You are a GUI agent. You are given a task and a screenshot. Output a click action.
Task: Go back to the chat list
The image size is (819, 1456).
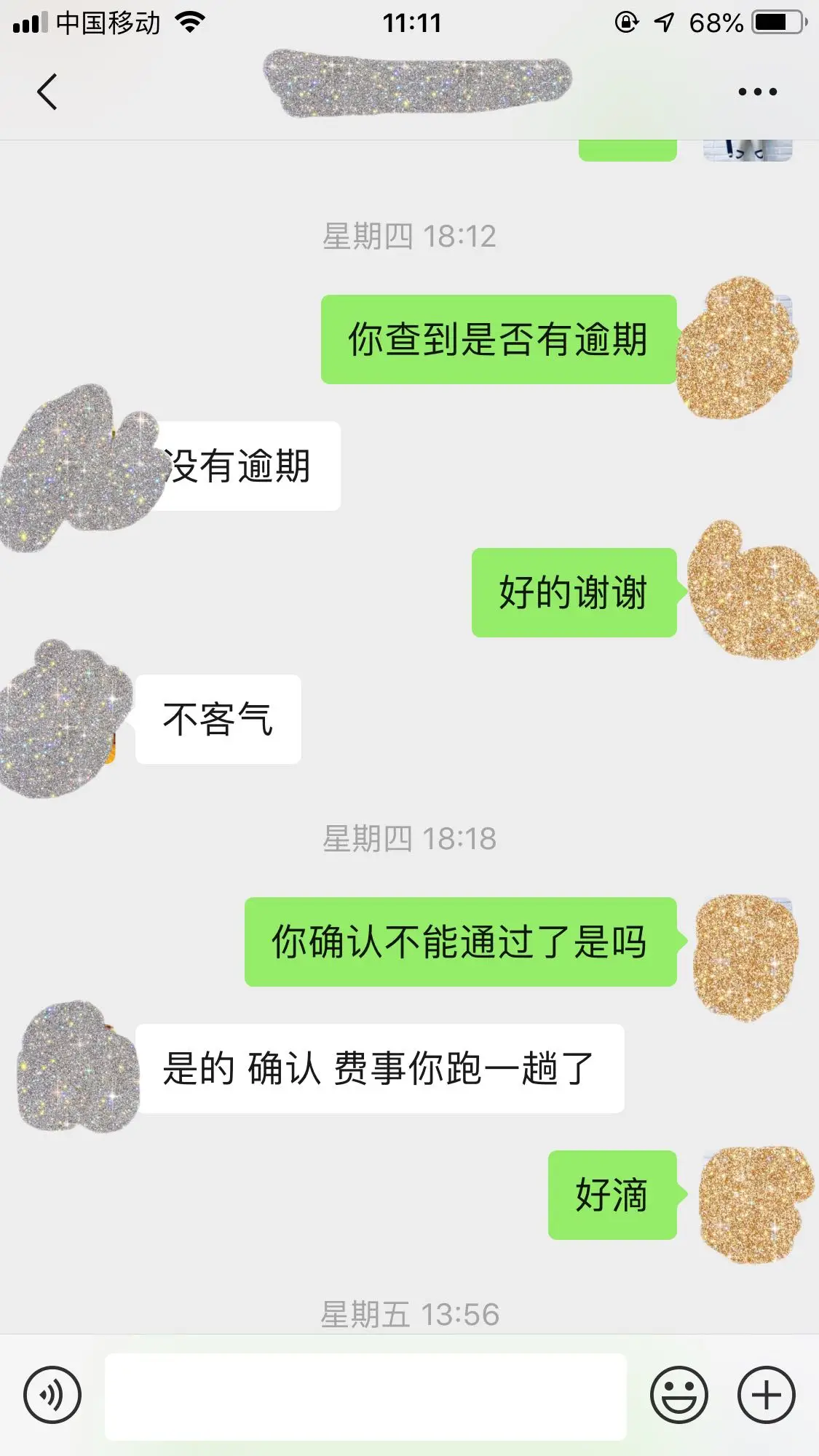[x=47, y=92]
